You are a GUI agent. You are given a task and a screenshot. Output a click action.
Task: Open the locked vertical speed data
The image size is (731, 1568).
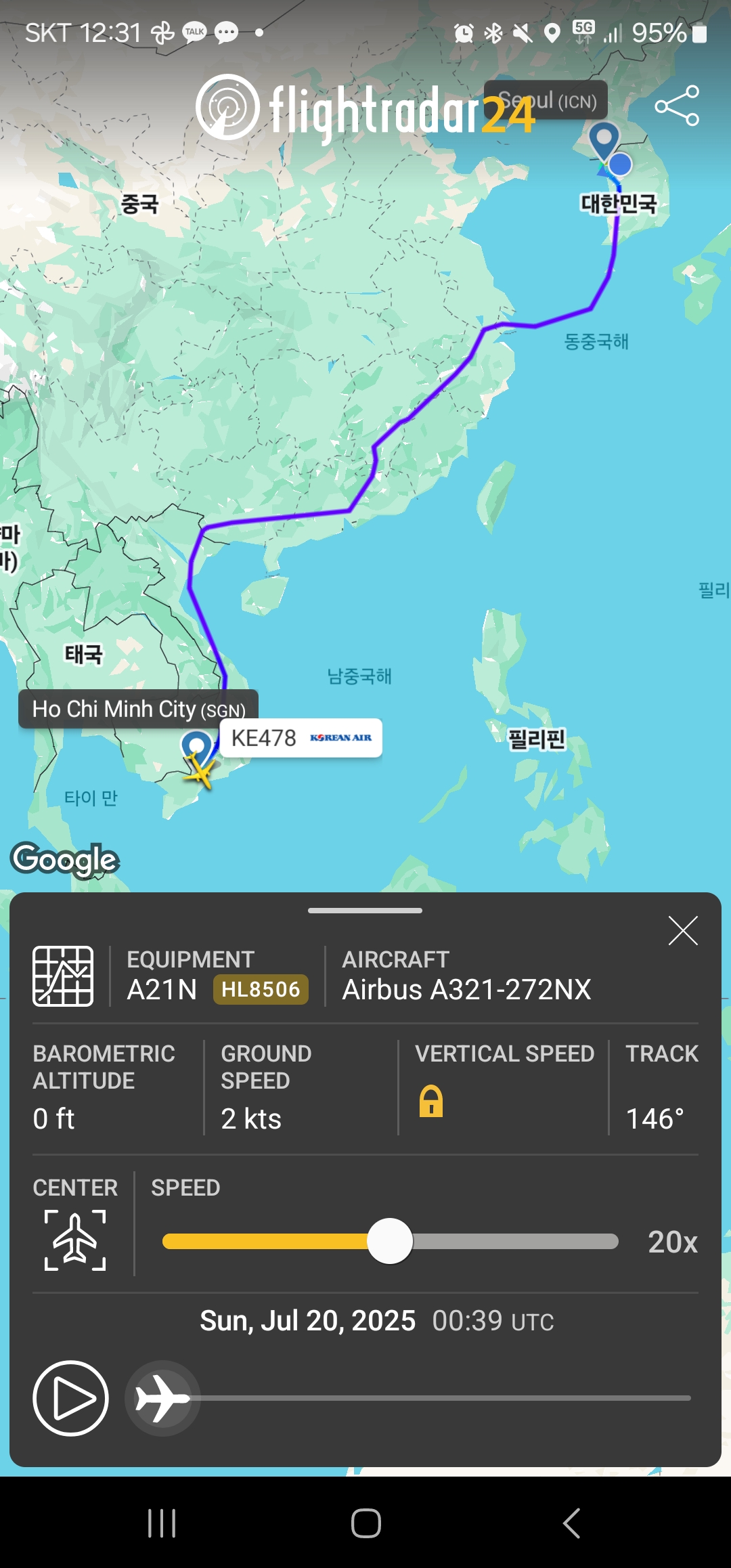tap(431, 1101)
